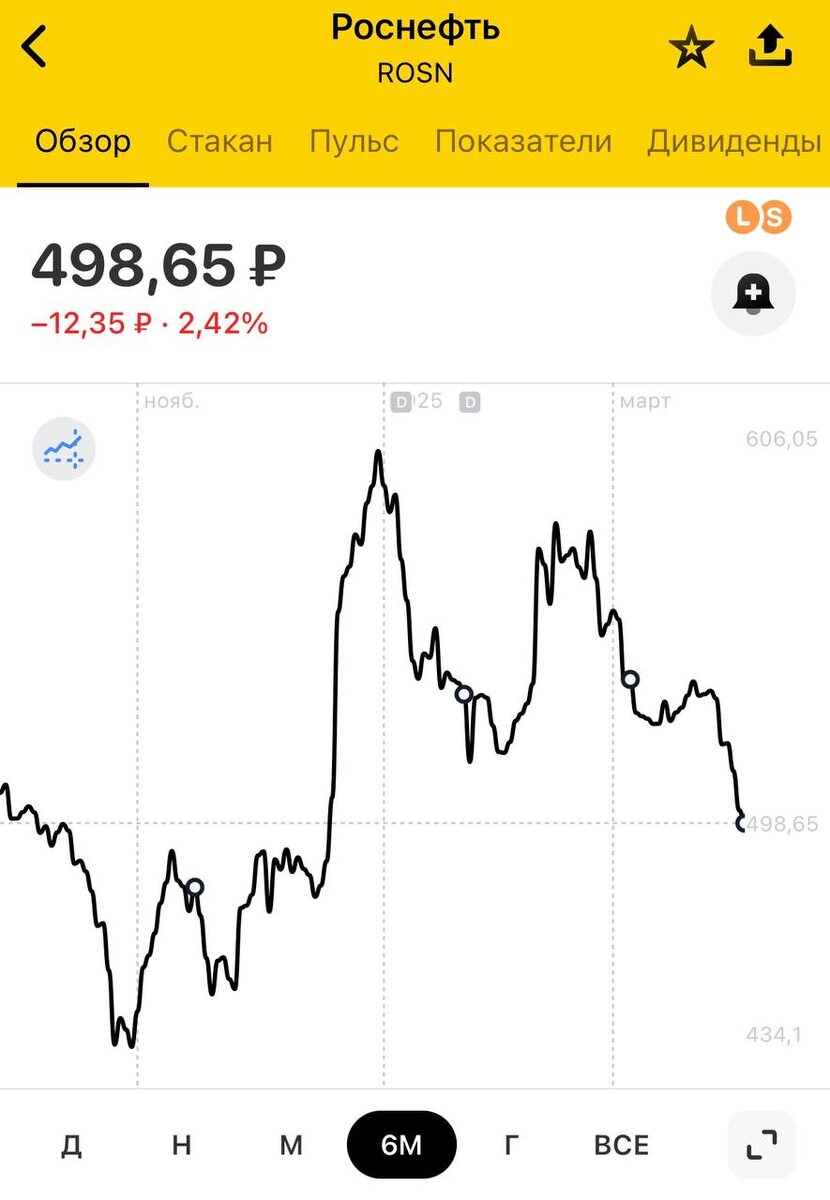Share the ROSN stock page
This screenshot has width=830, height=1200.
pyautogui.click(x=770, y=47)
